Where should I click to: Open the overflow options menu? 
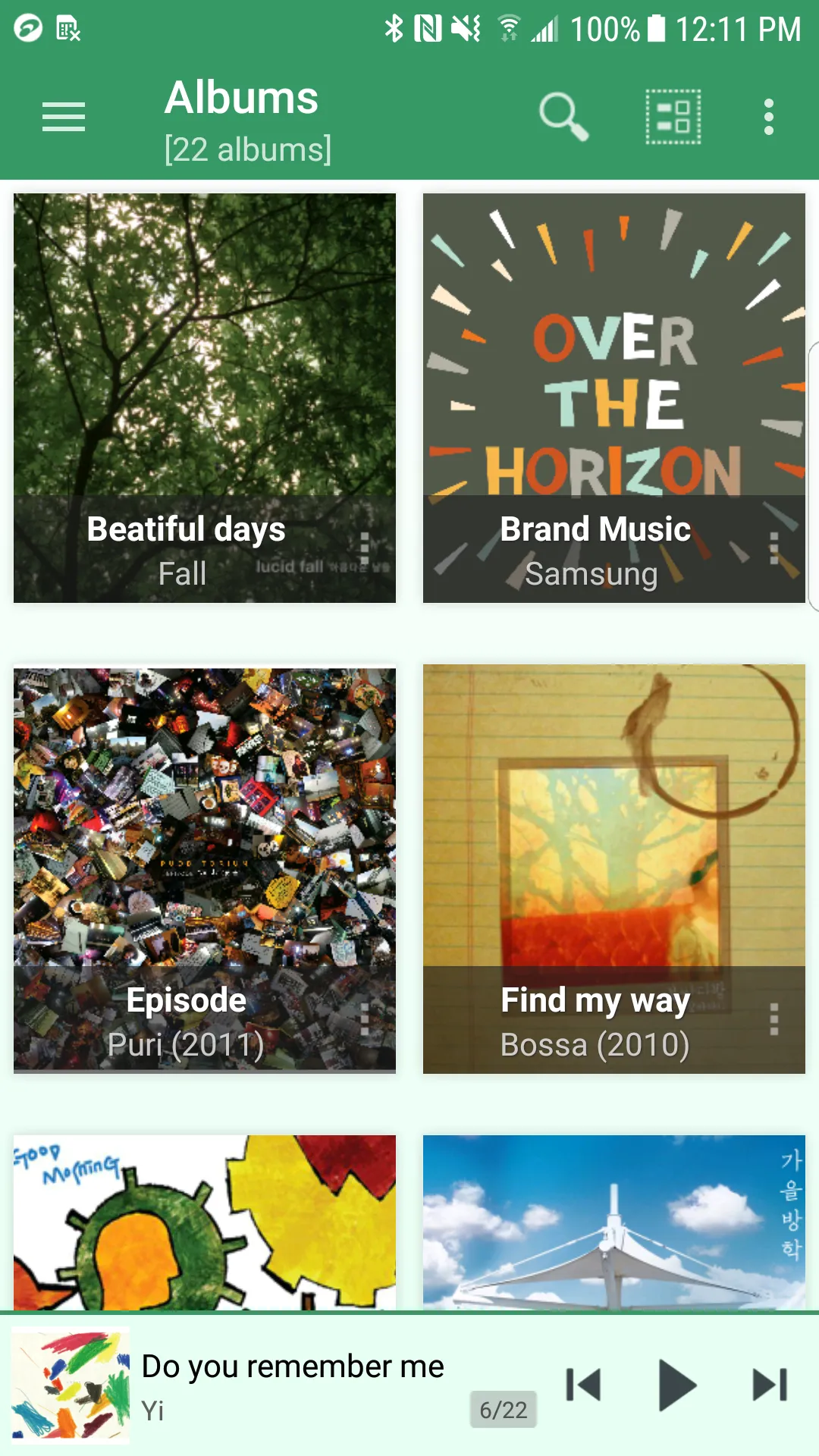coord(768,117)
